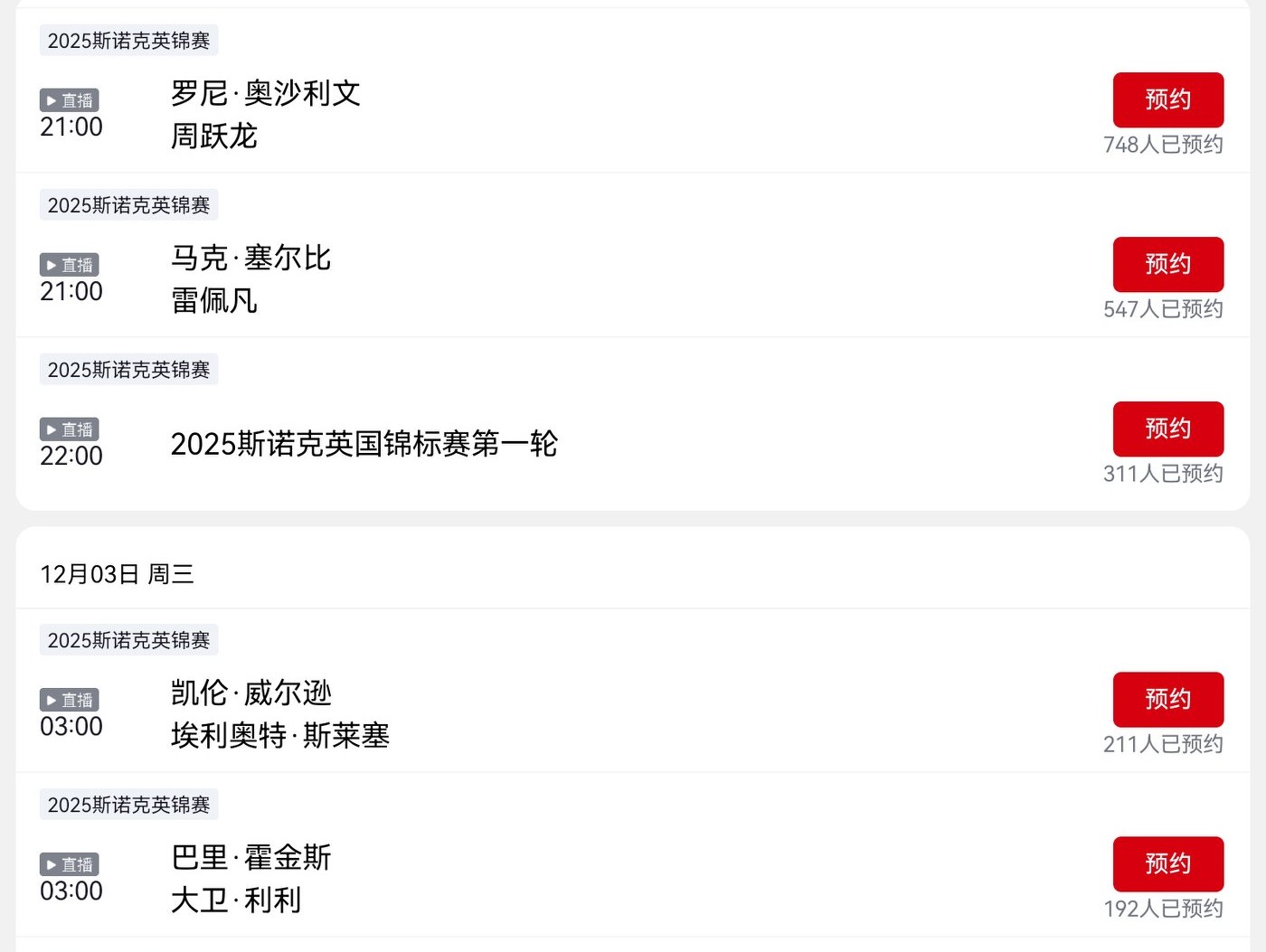View 巴里·霍金斯 vs 大卫·利利 match details
1266x952 pixels.
tap(250, 879)
